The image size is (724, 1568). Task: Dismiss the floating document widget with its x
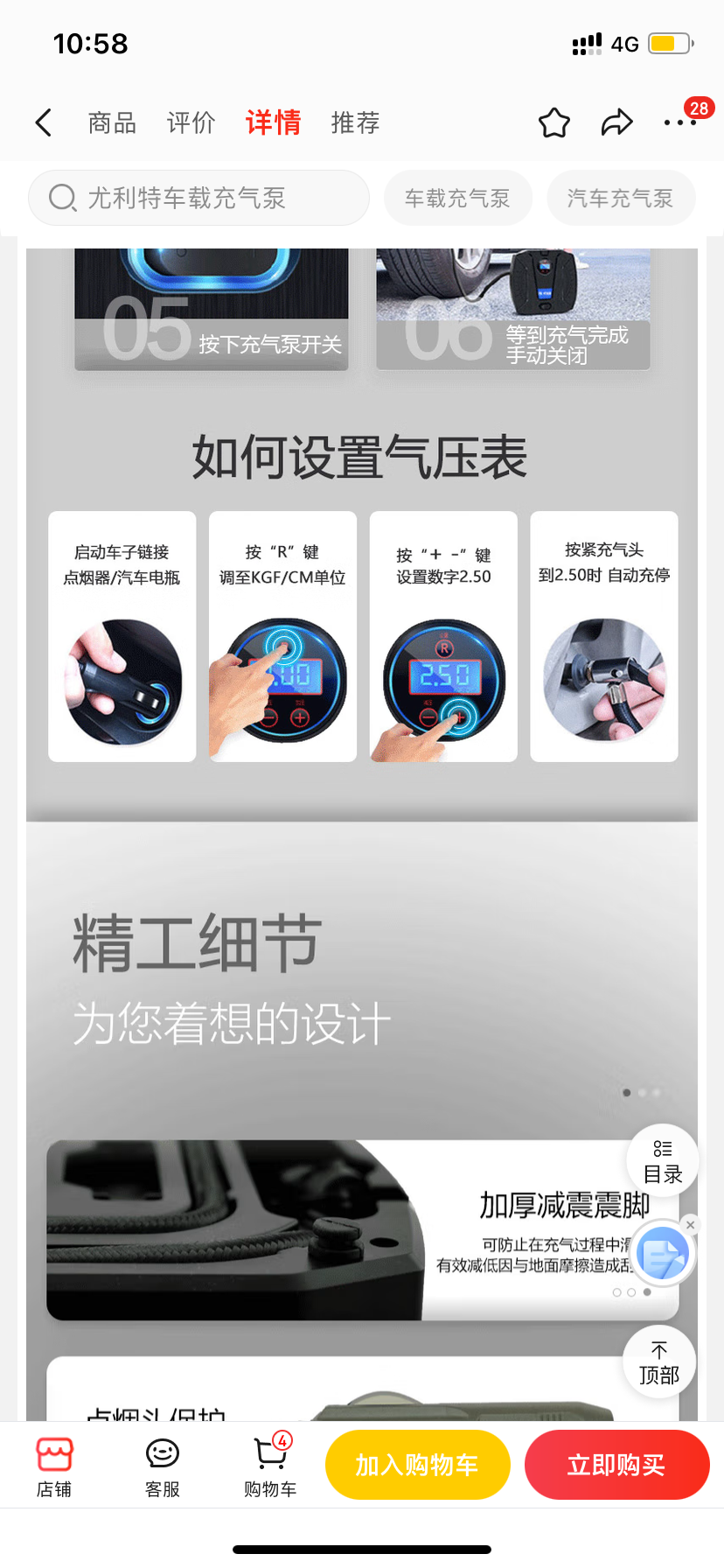(690, 1225)
